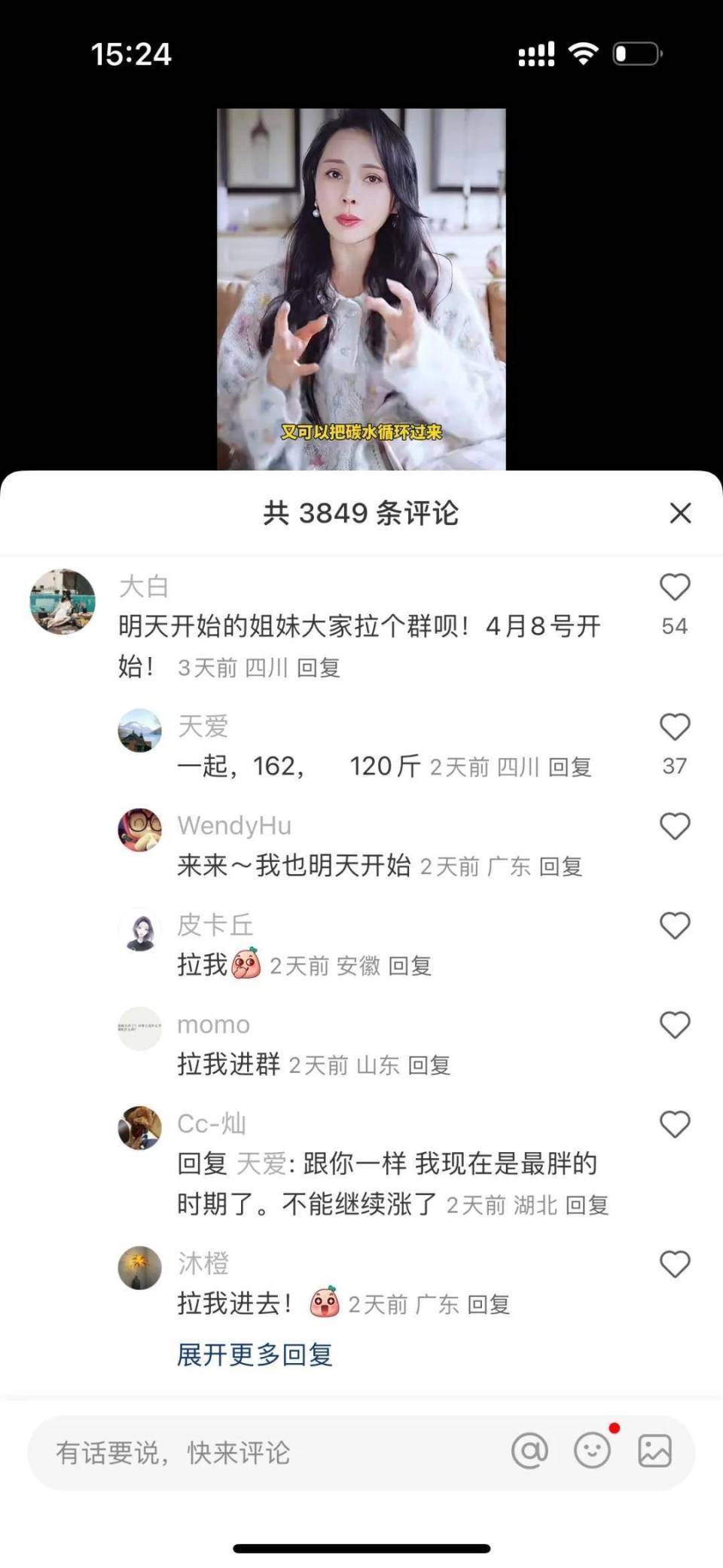Like 皮卡丘's reply
The image size is (723, 1568).
(676, 925)
